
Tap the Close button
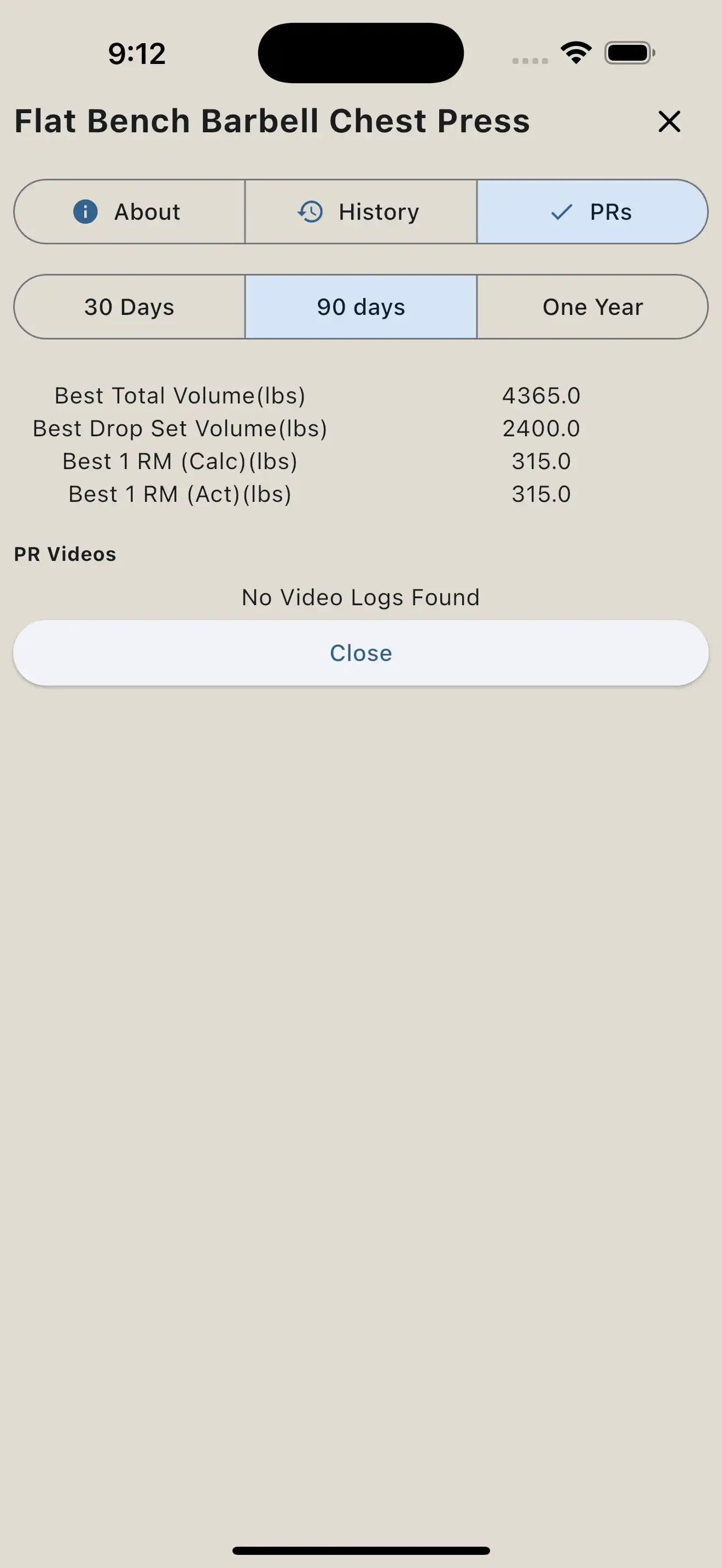click(x=360, y=653)
